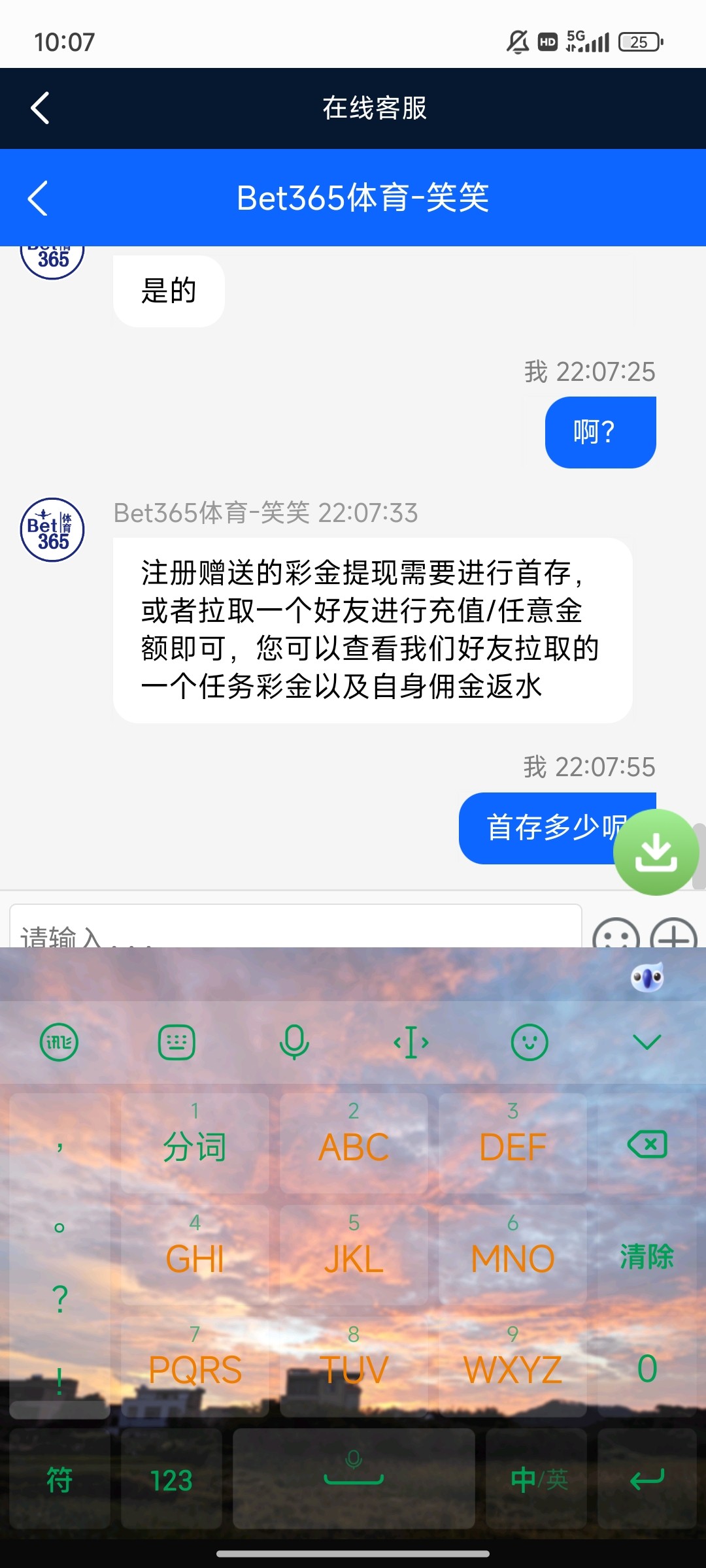The width and height of the screenshot is (706, 1568).
Task: Tap the green download floating button
Action: point(656,851)
